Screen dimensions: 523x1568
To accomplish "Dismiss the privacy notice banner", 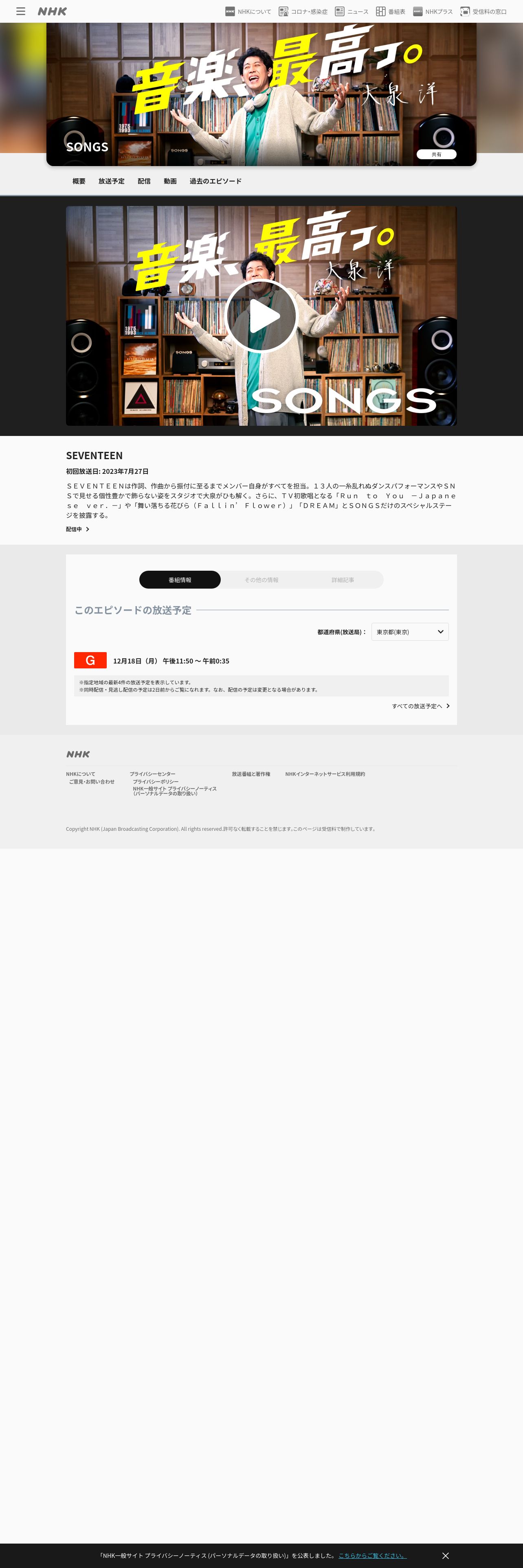I will coord(445,1555).
